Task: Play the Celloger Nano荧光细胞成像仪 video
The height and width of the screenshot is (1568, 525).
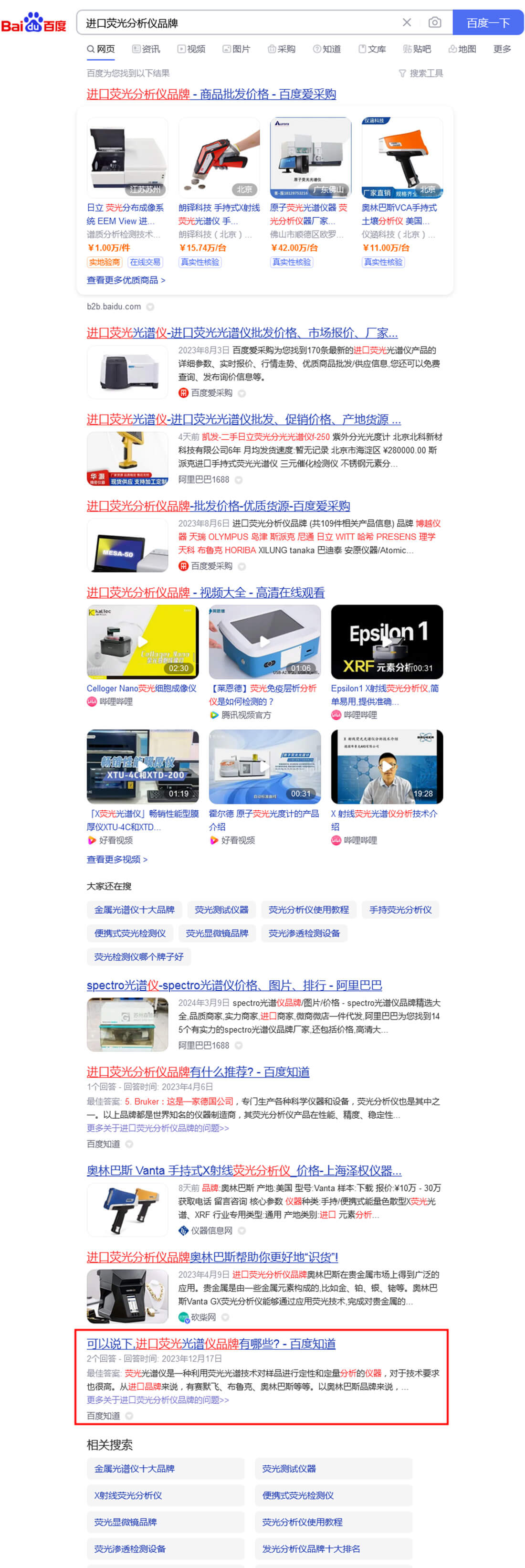Action: coord(142,642)
